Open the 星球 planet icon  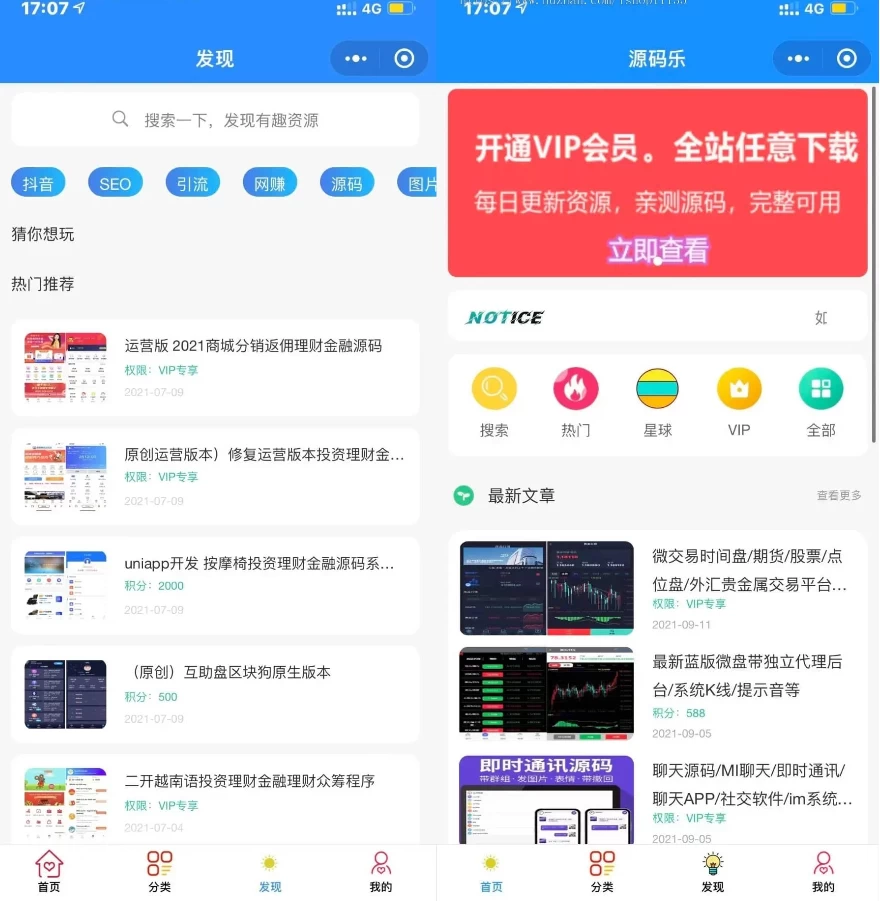[657, 390]
